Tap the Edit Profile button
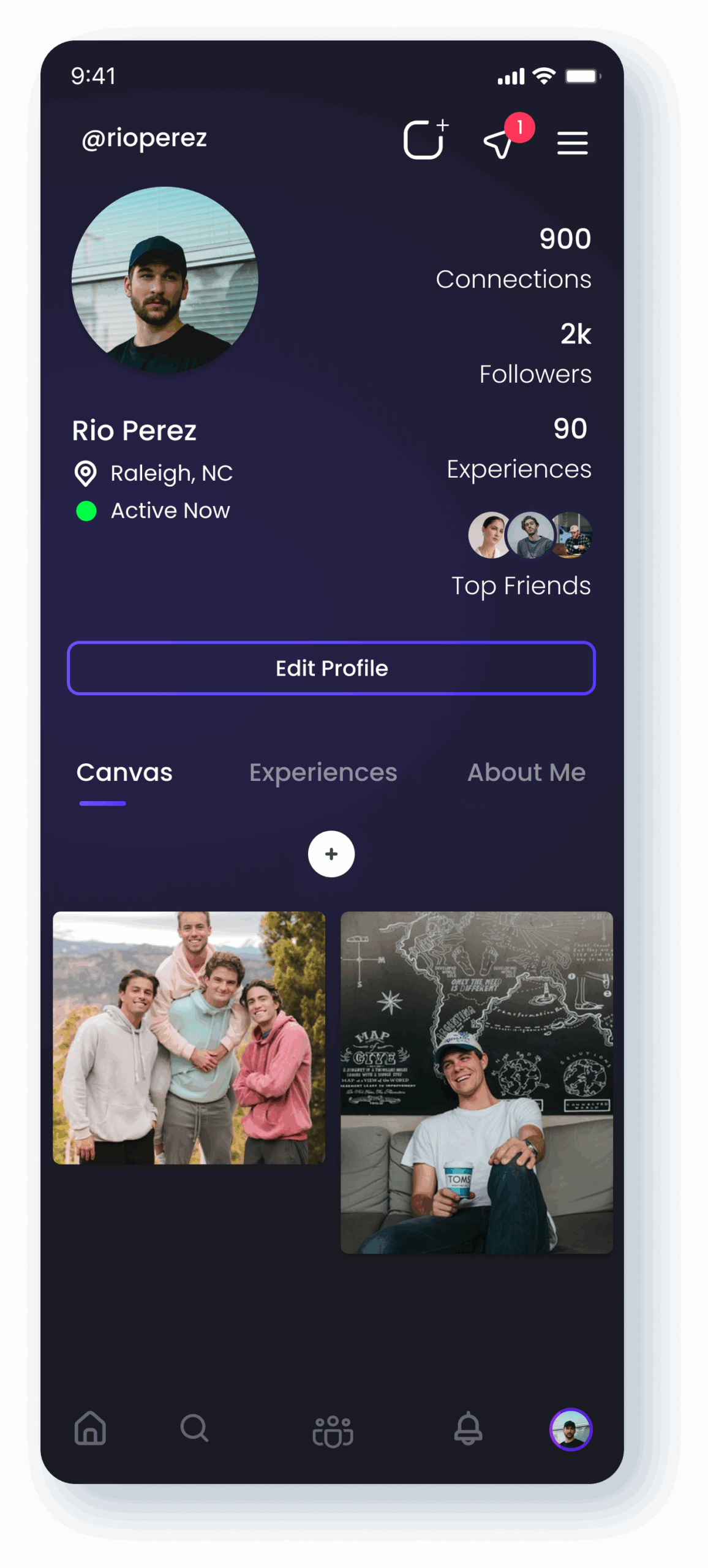This screenshot has height=1568, width=708. point(331,668)
